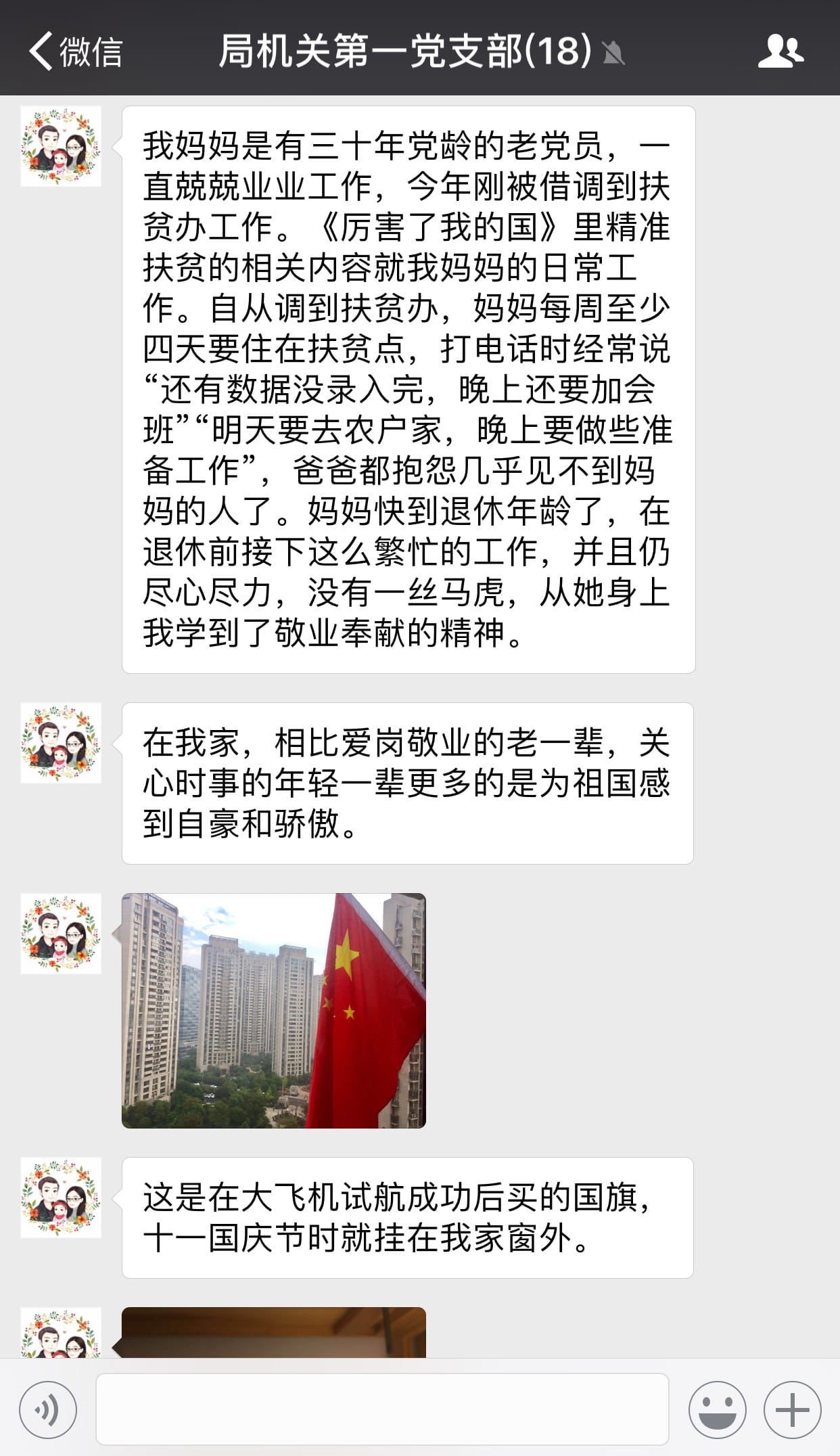Open sender's avatar beside the 我妈妈是有三十年党龄 message
The width and height of the screenshot is (840, 1456).
pyautogui.click(x=61, y=146)
